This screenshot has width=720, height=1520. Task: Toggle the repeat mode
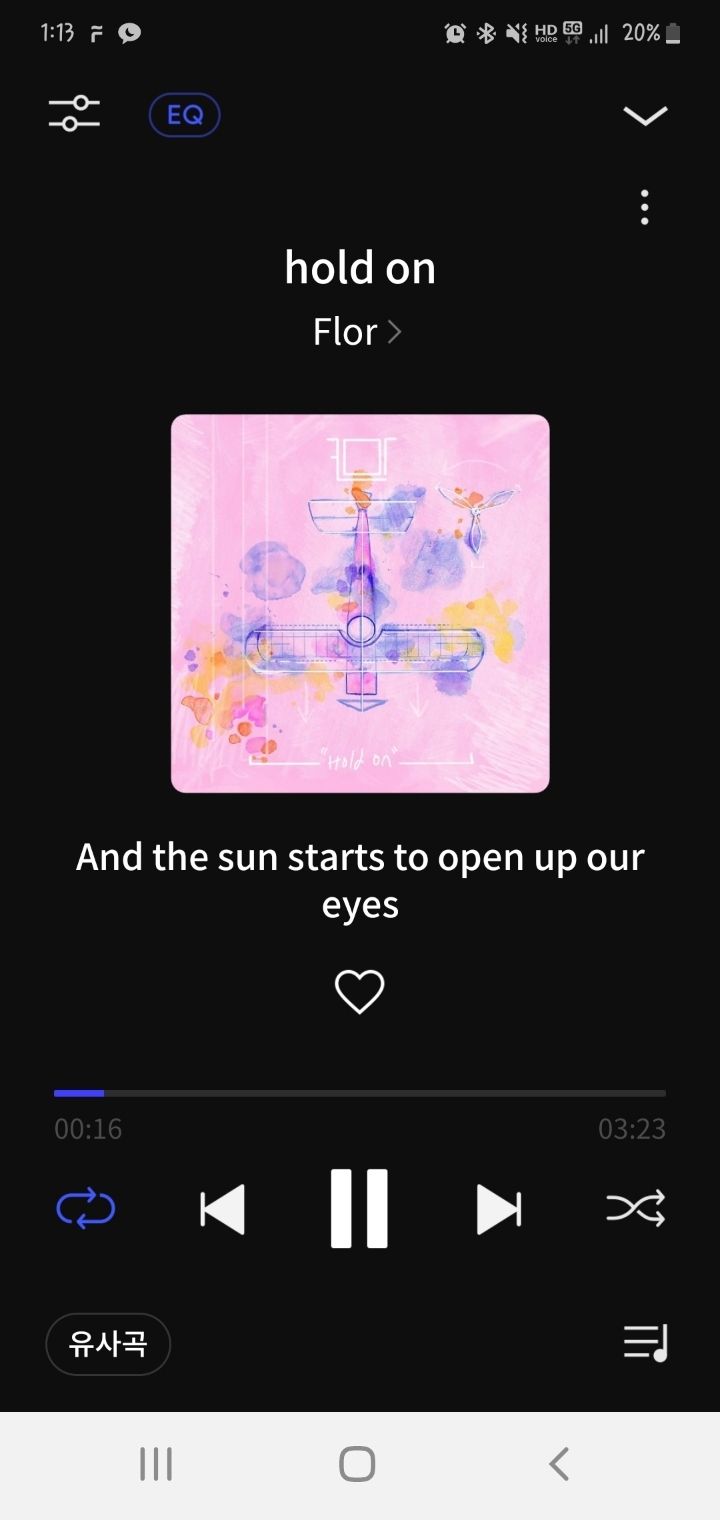pos(86,1209)
